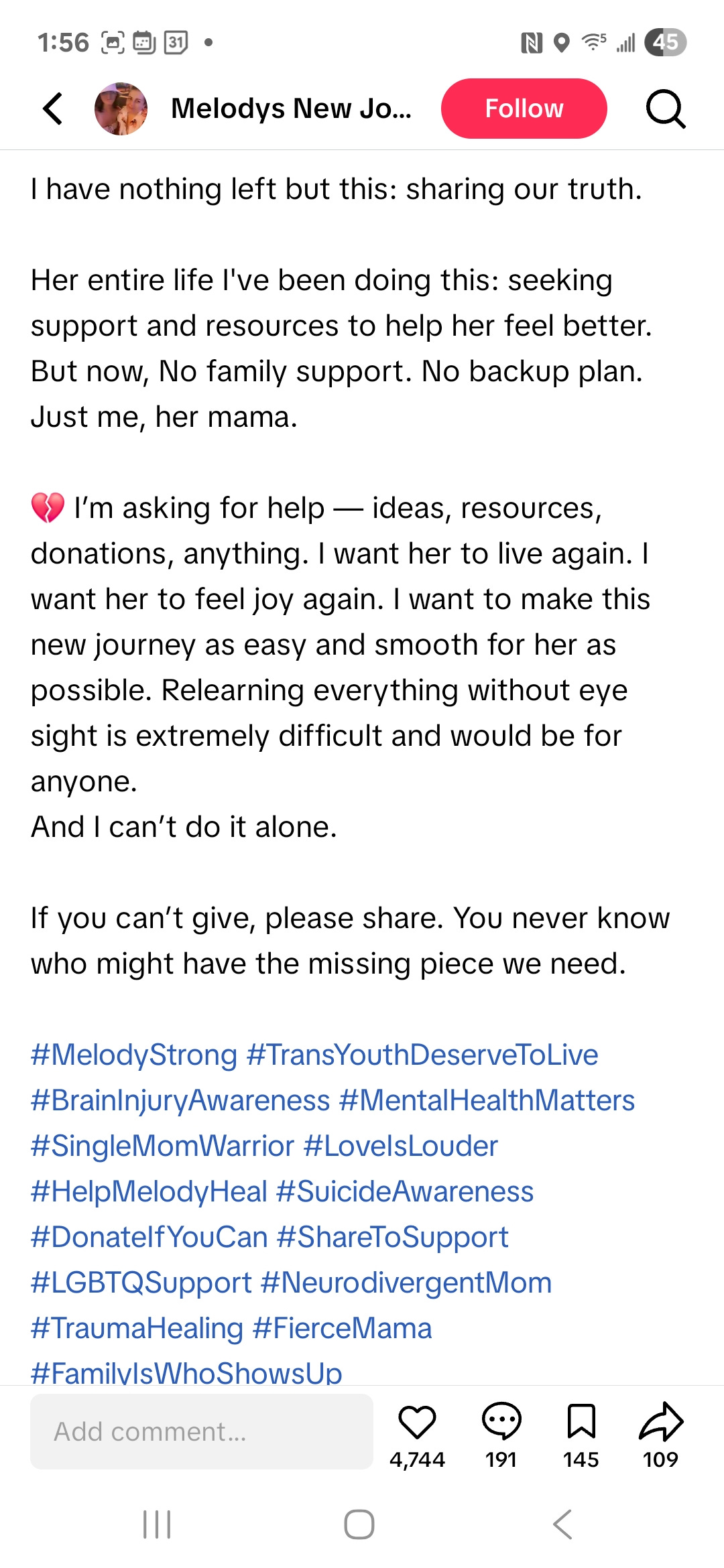Viewport: 724px width, 1568px height.
Task: Open the #SuicideAwareness hashtag
Action: pyautogui.click(x=405, y=1191)
